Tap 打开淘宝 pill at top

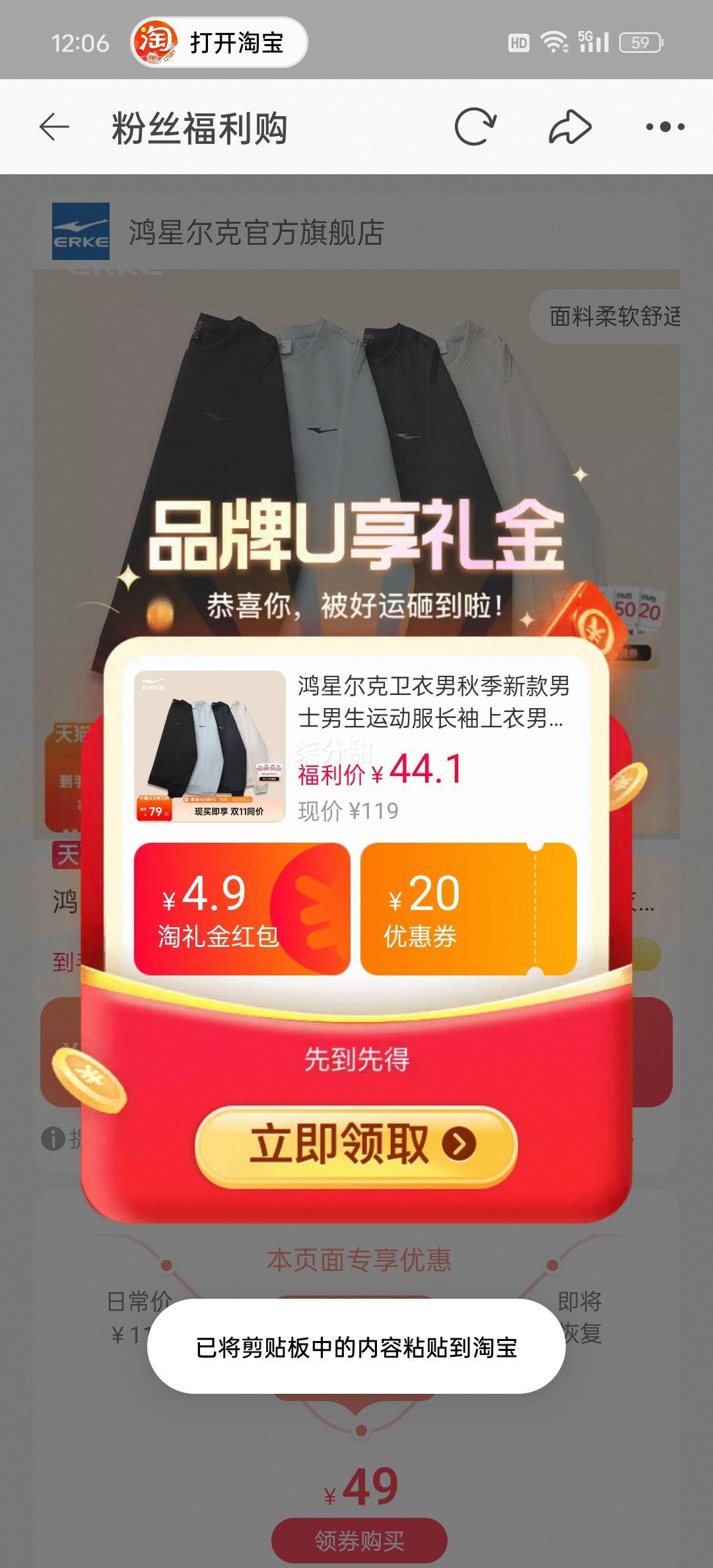219,43
